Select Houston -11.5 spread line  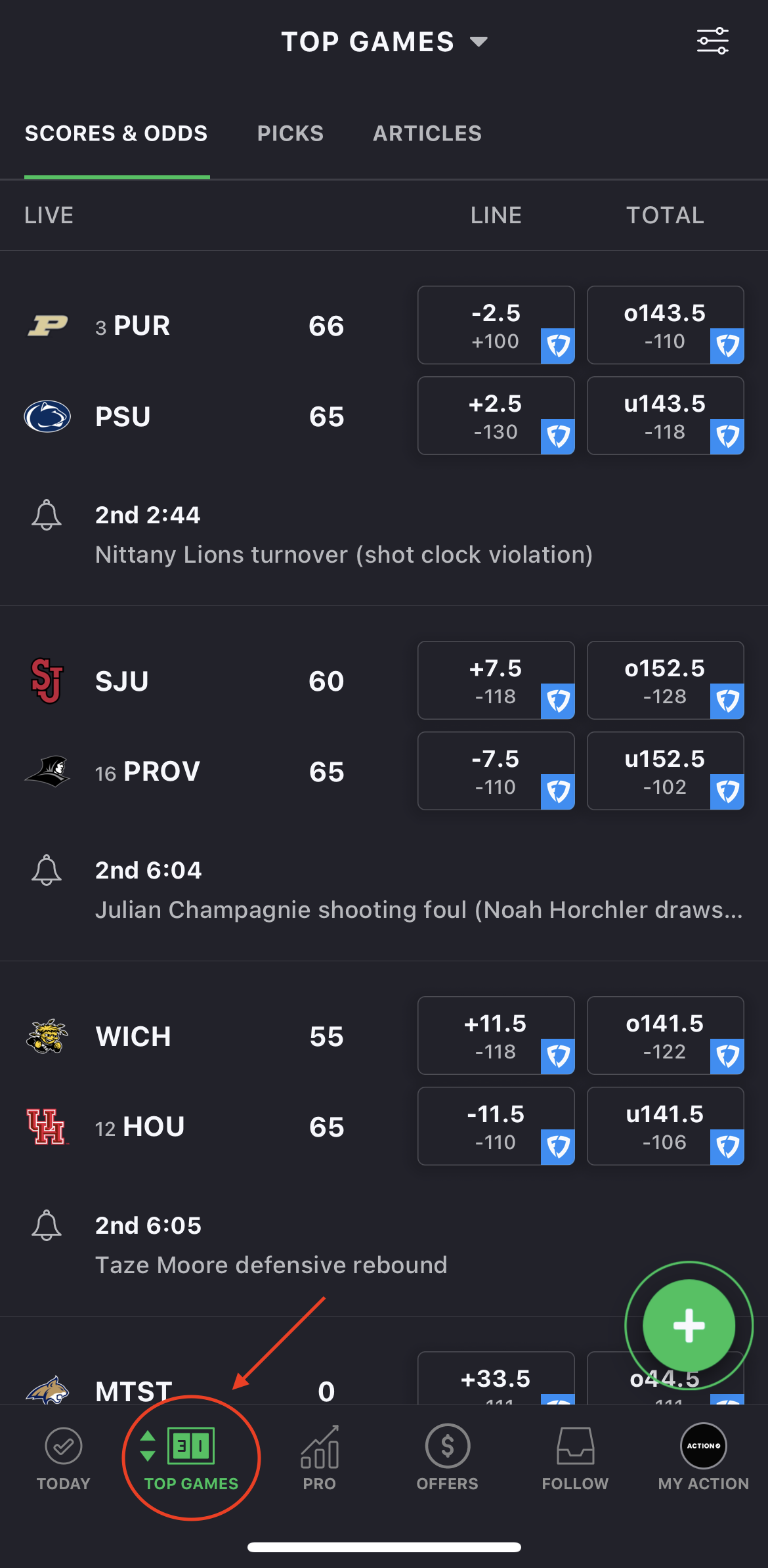[x=496, y=1126]
